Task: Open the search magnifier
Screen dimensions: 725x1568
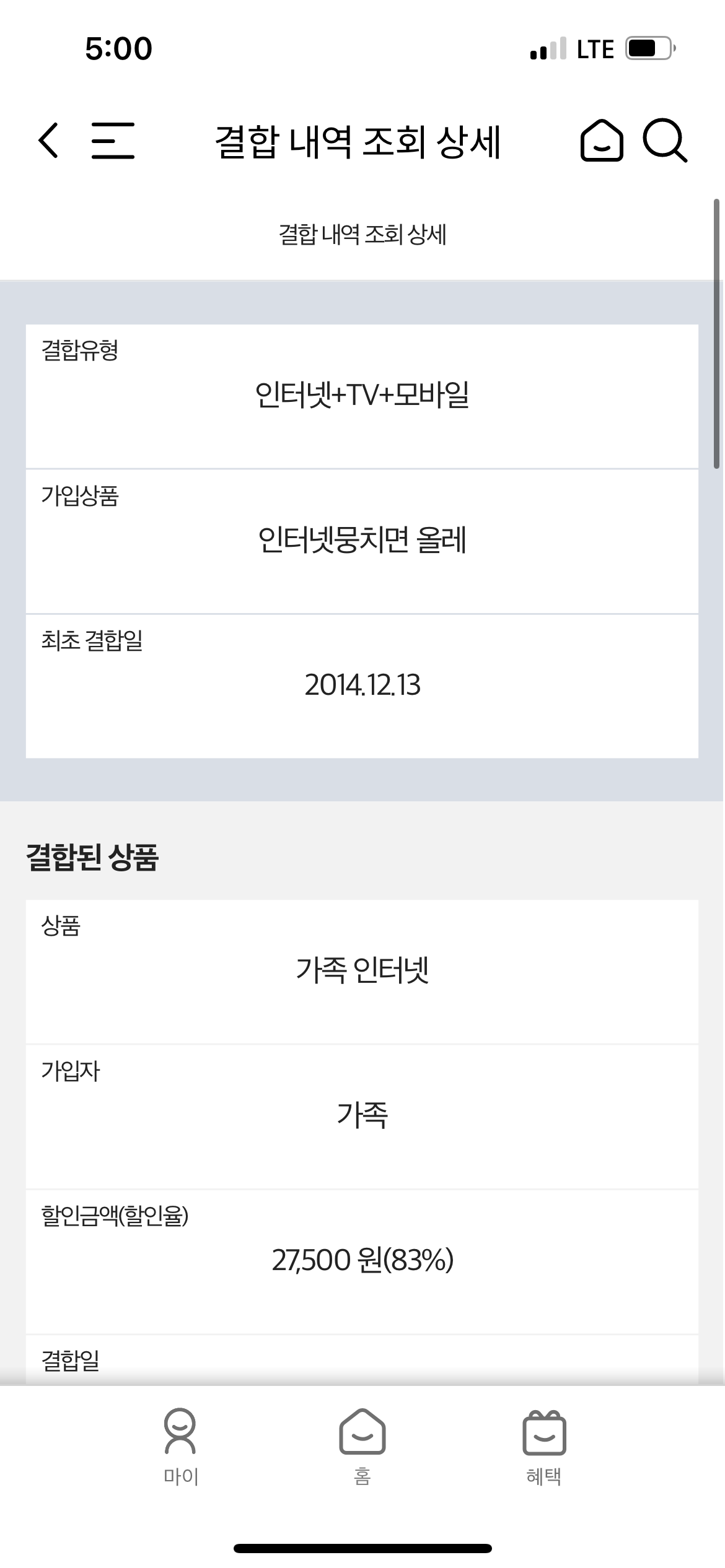Action: click(x=664, y=141)
